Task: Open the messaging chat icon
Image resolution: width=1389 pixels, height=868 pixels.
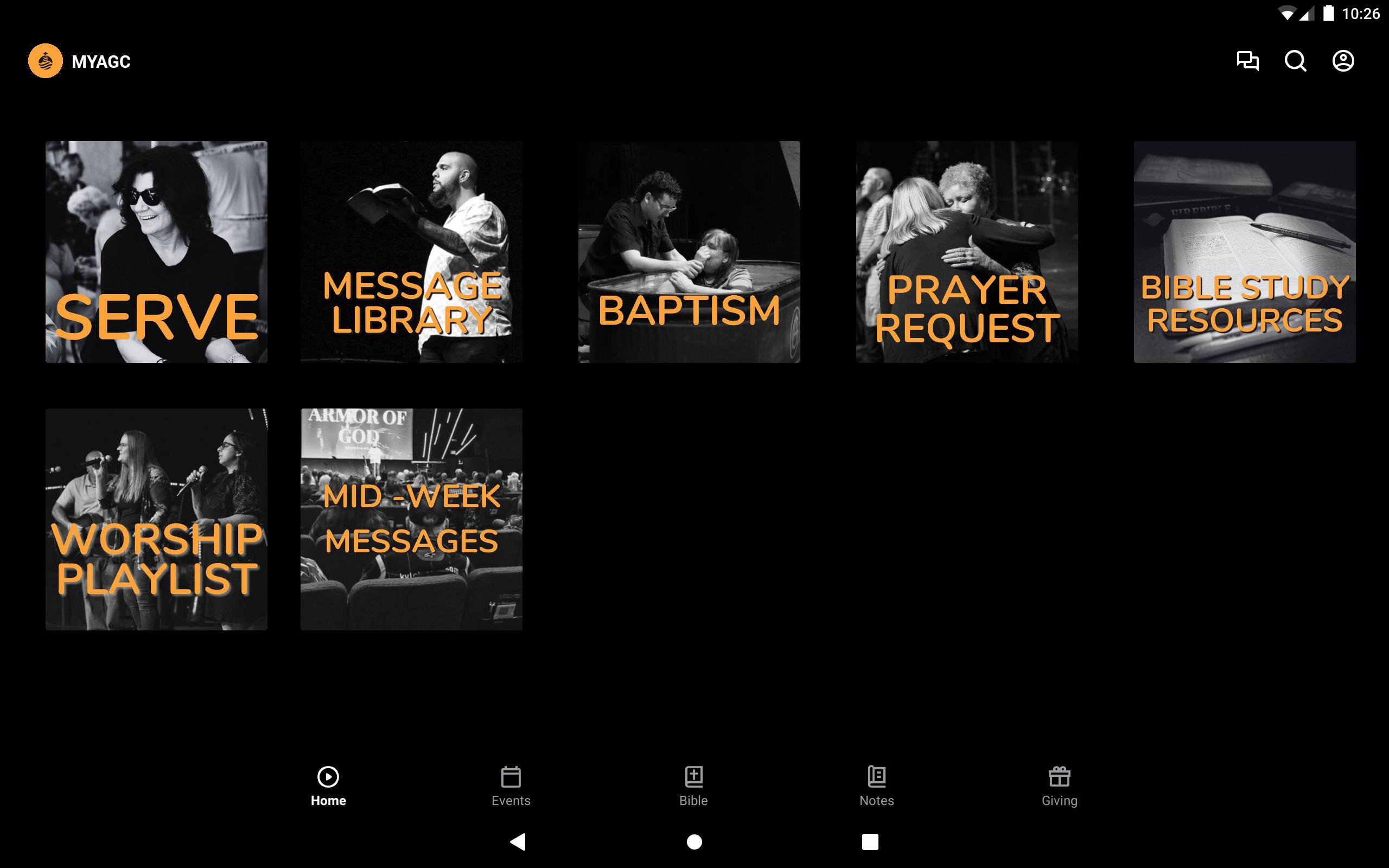Action: (x=1247, y=61)
